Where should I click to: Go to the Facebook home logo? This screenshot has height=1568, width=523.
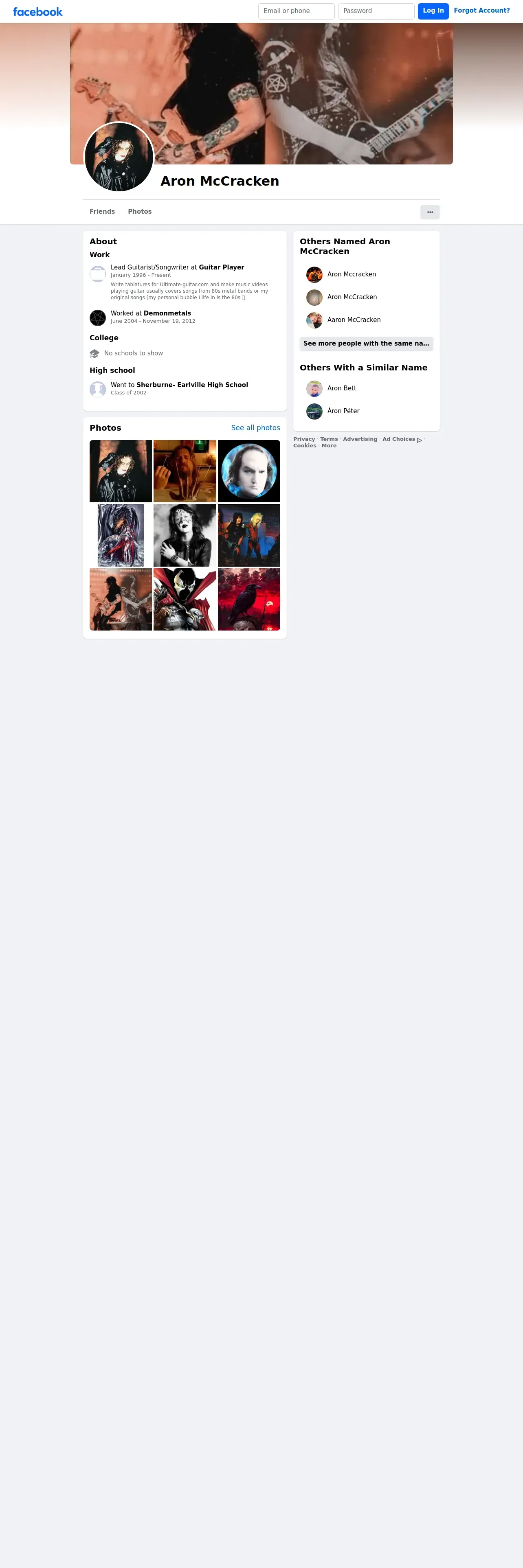[x=38, y=11]
